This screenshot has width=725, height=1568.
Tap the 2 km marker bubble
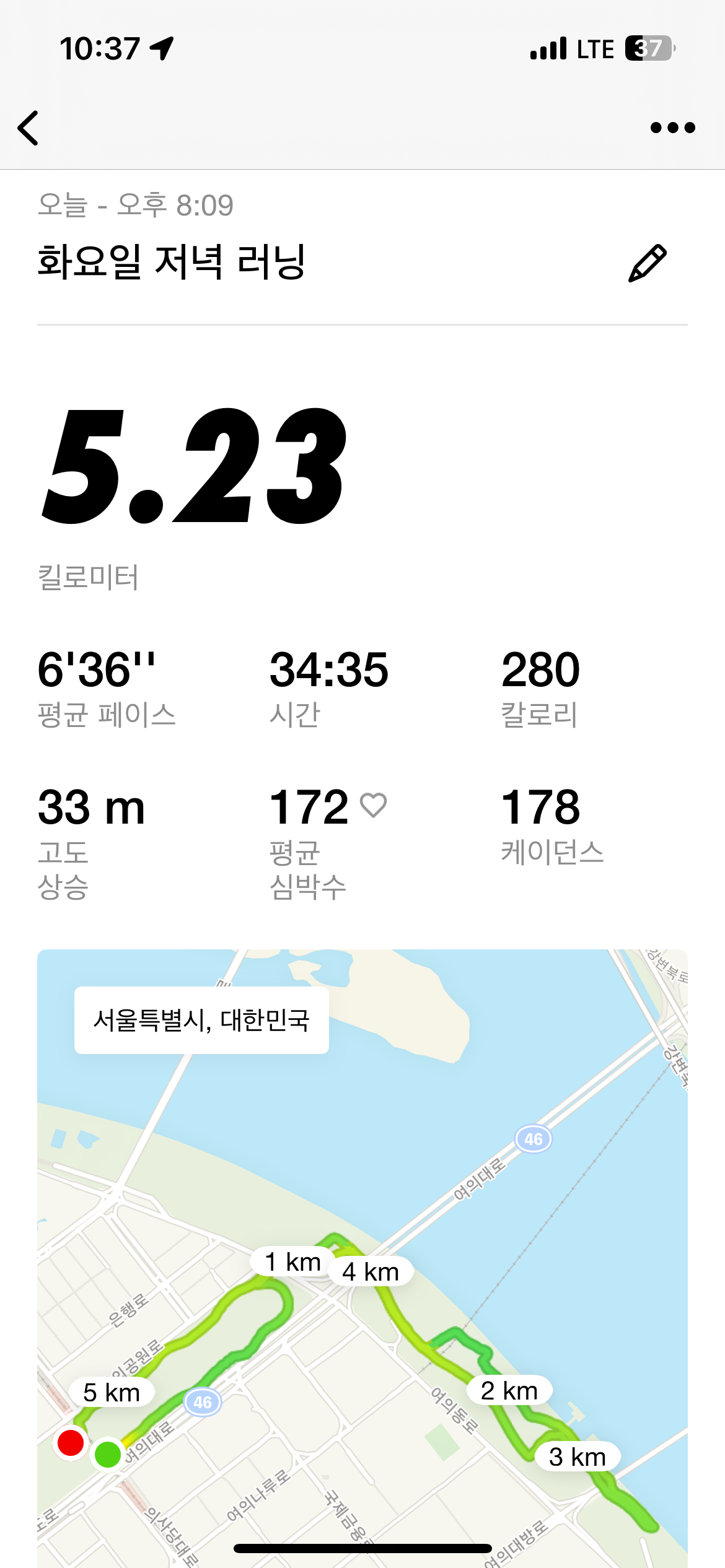pyautogui.click(x=508, y=1390)
